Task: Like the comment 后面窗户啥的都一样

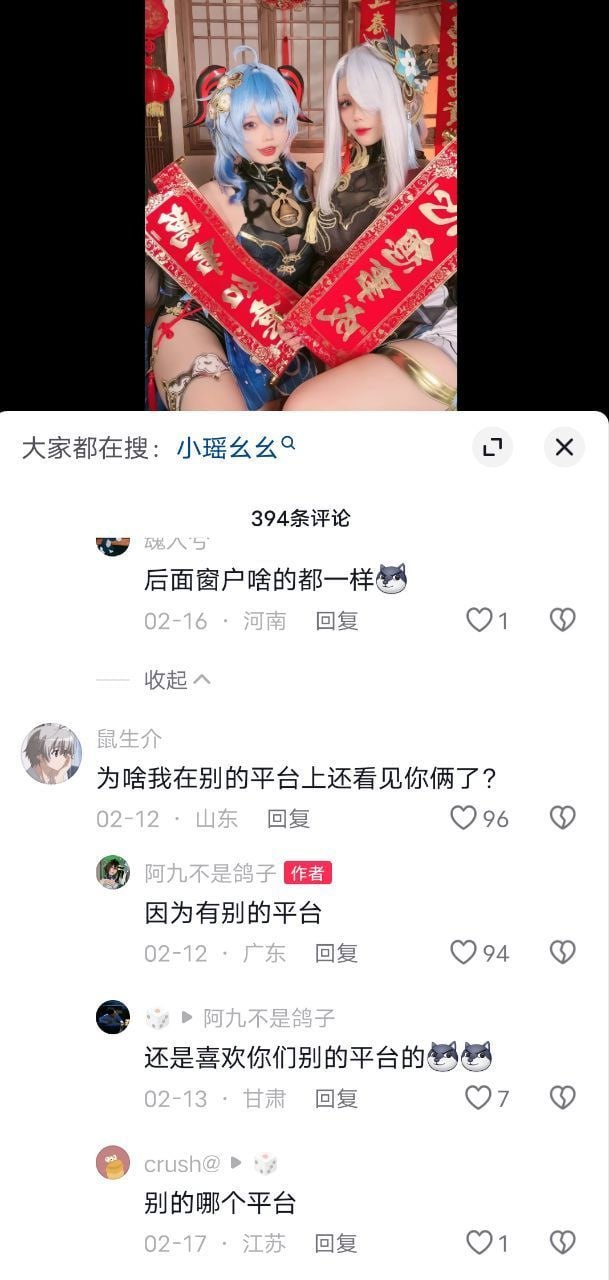Action: tap(487, 621)
